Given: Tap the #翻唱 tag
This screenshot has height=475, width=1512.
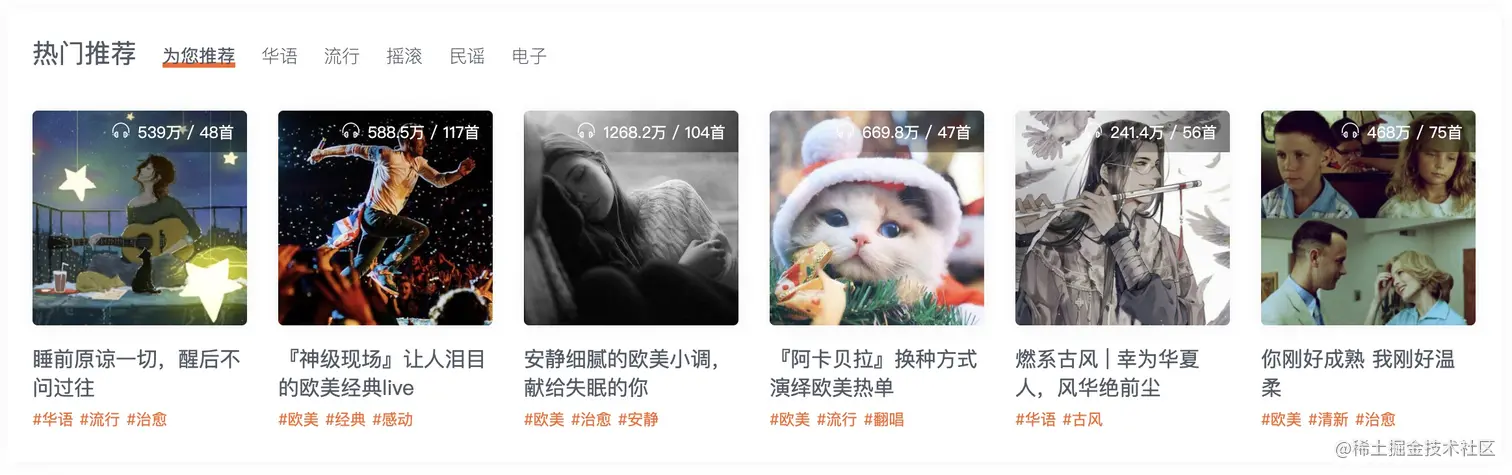Looking at the screenshot, I should point(883,420).
